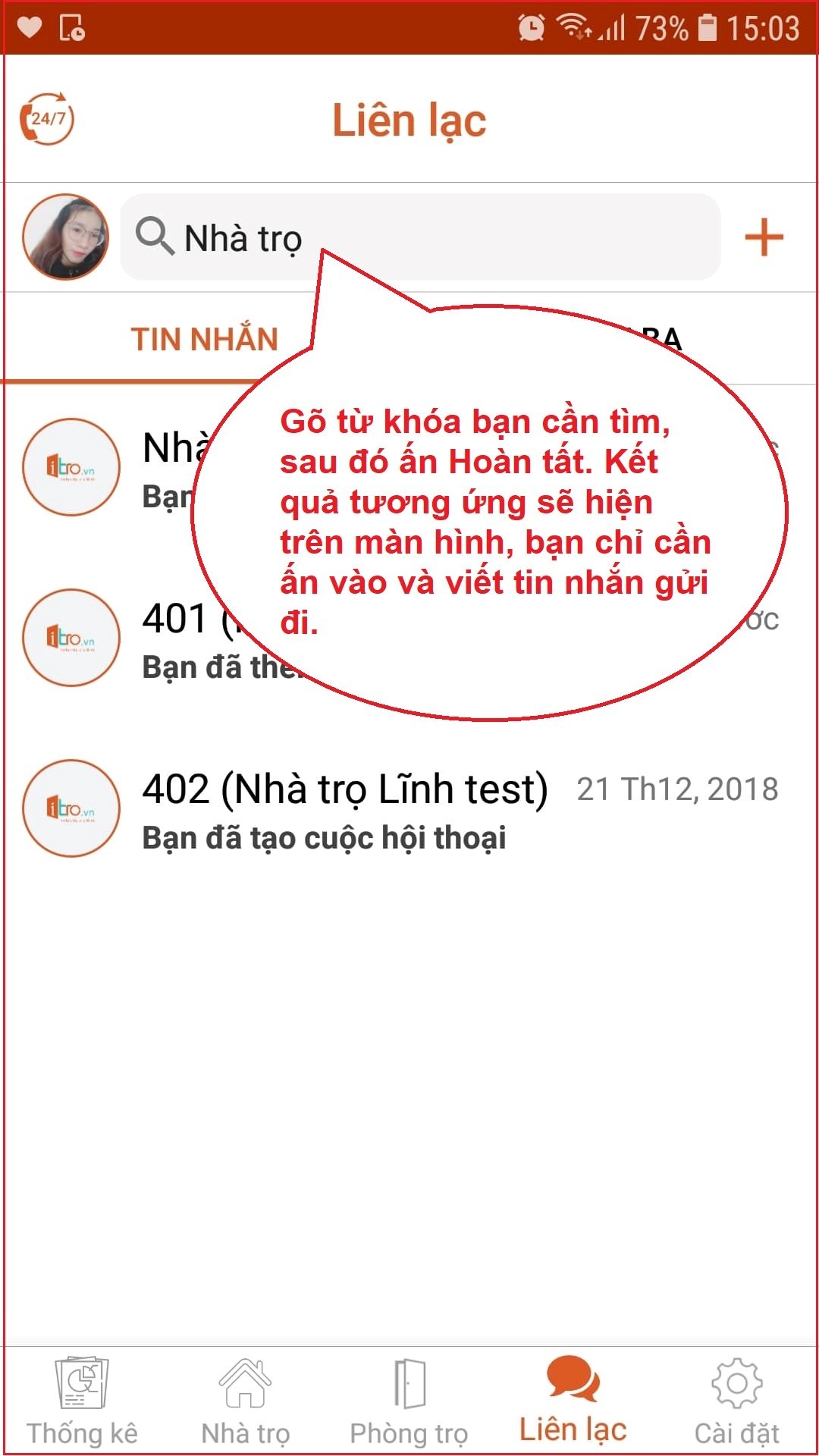Image resolution: width=819 pixels, height=1456 pixels.
Task: Tap the profile avatar photo
Action: pos(65,237)
